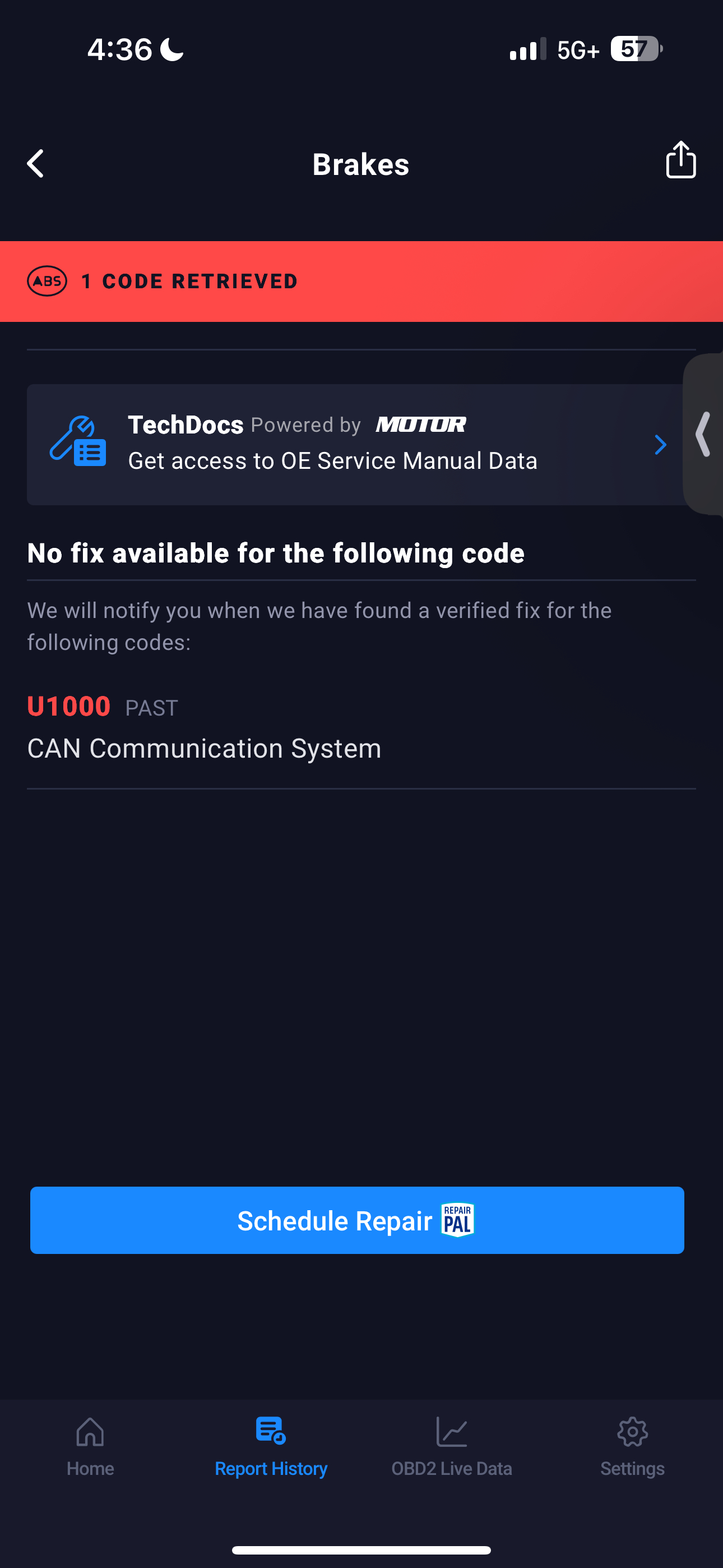
Task: Expand the side handle on the right edge
Action: tap(704, 434)
